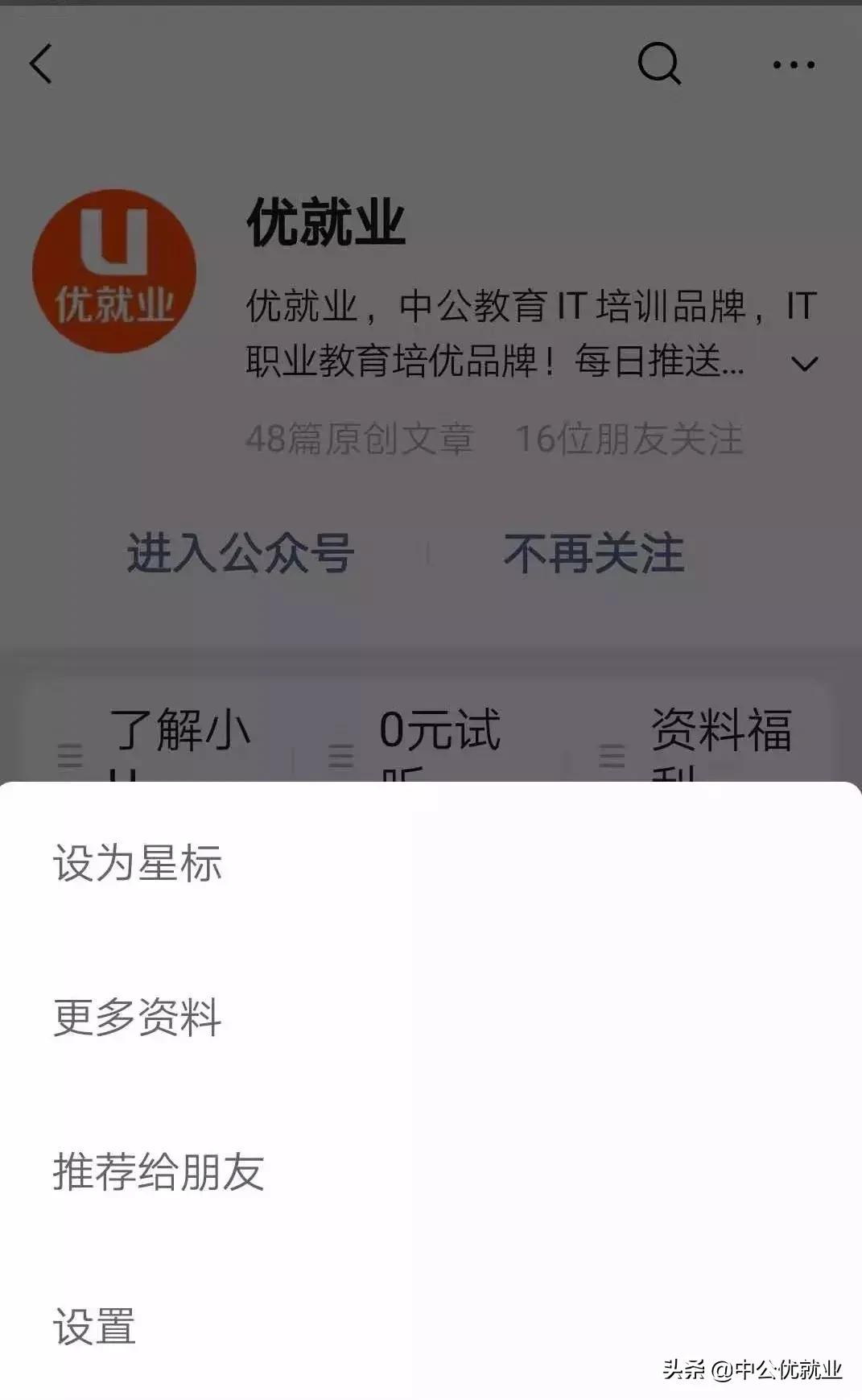862x1400 pixels.
Task: Tap the back arrow to return
Action: 42,66
